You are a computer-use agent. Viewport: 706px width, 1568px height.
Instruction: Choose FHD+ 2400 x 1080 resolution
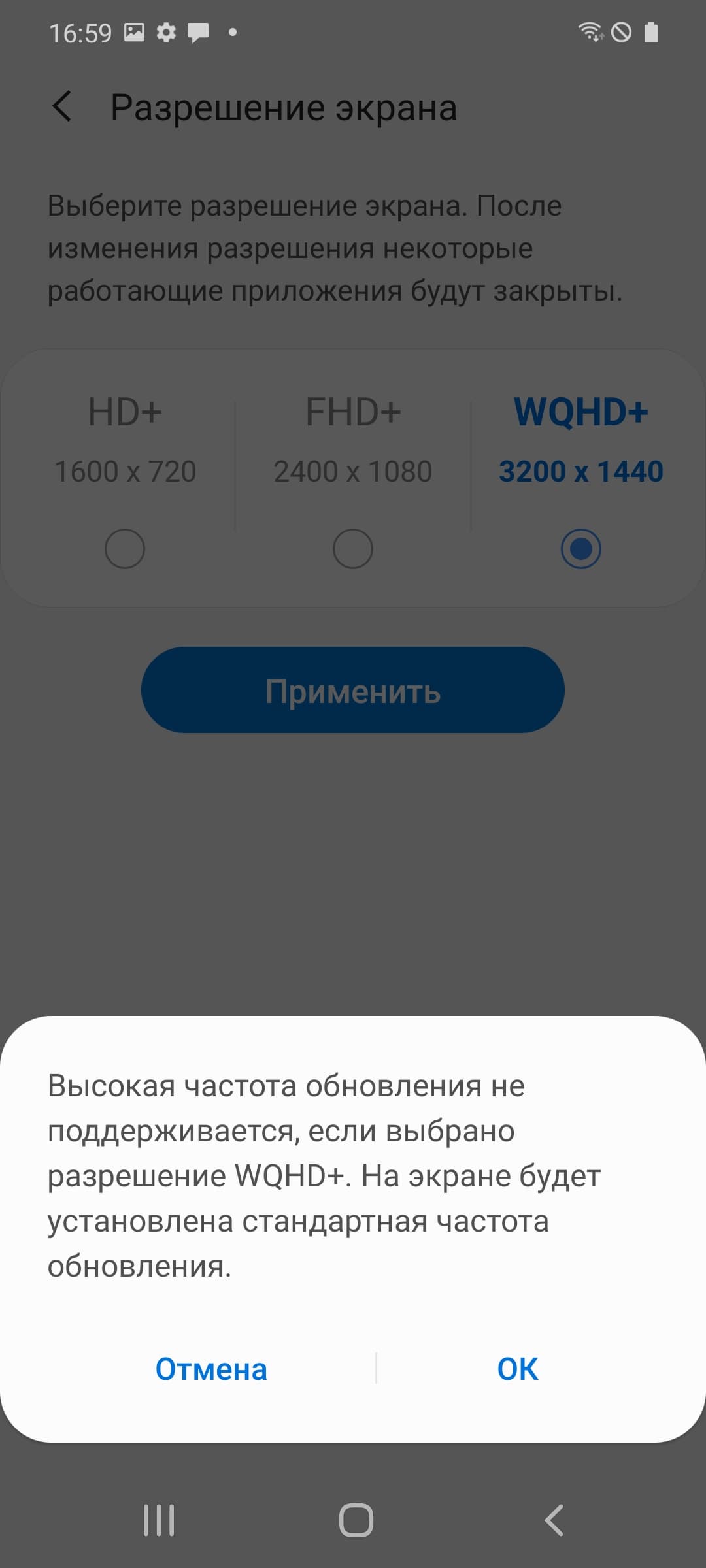click(352, 548)
